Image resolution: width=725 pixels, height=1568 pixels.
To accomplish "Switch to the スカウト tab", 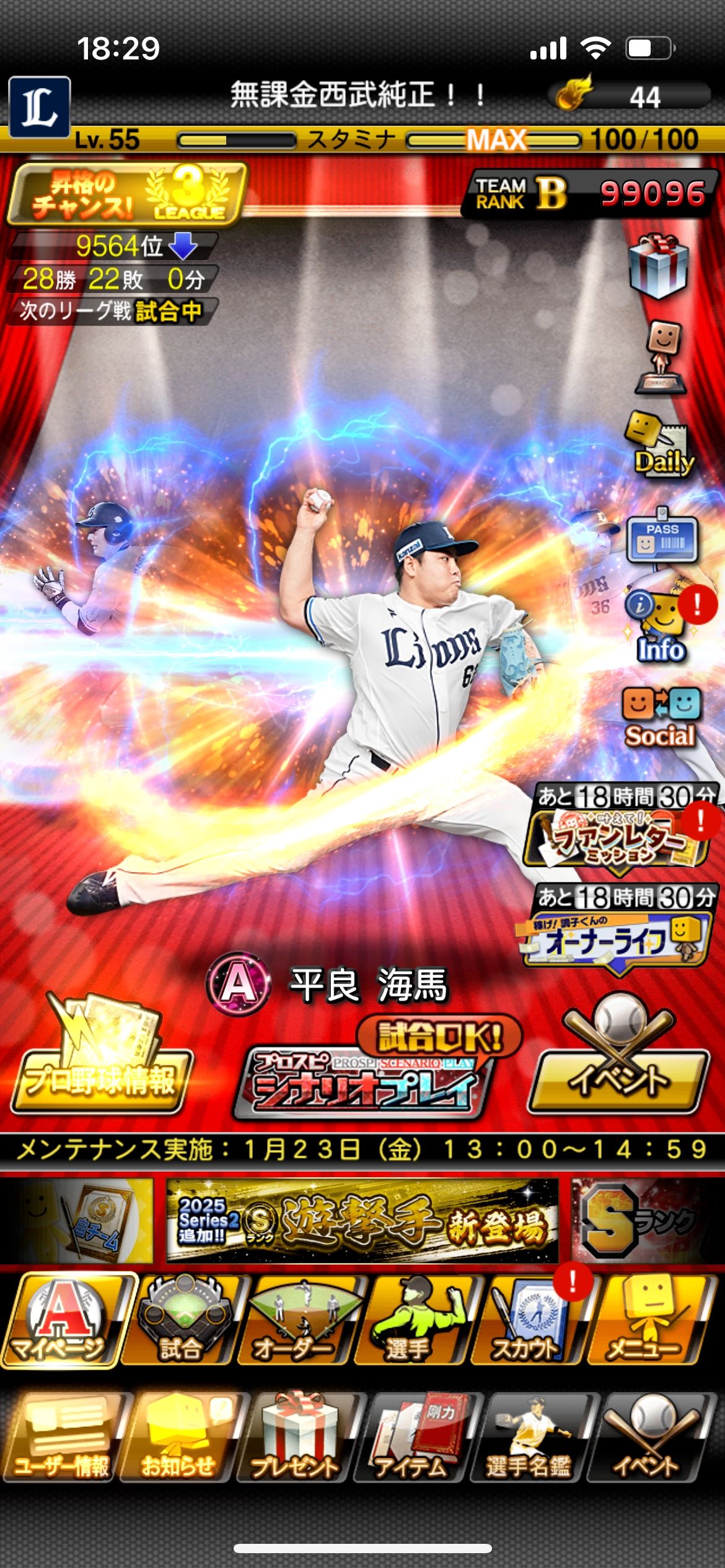I will (x=527, y=1320).
